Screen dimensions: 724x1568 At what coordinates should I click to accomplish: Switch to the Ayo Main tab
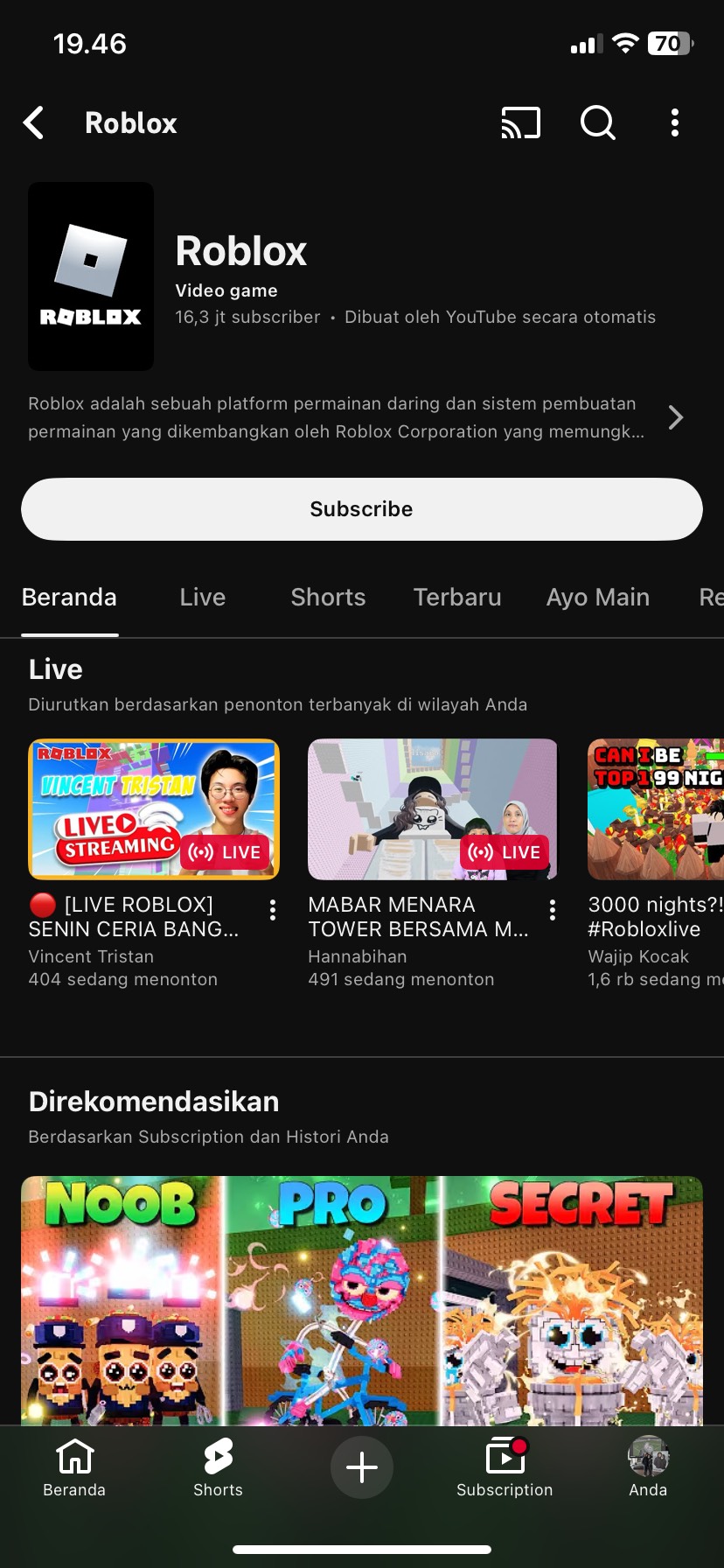(x=598, y=598)
